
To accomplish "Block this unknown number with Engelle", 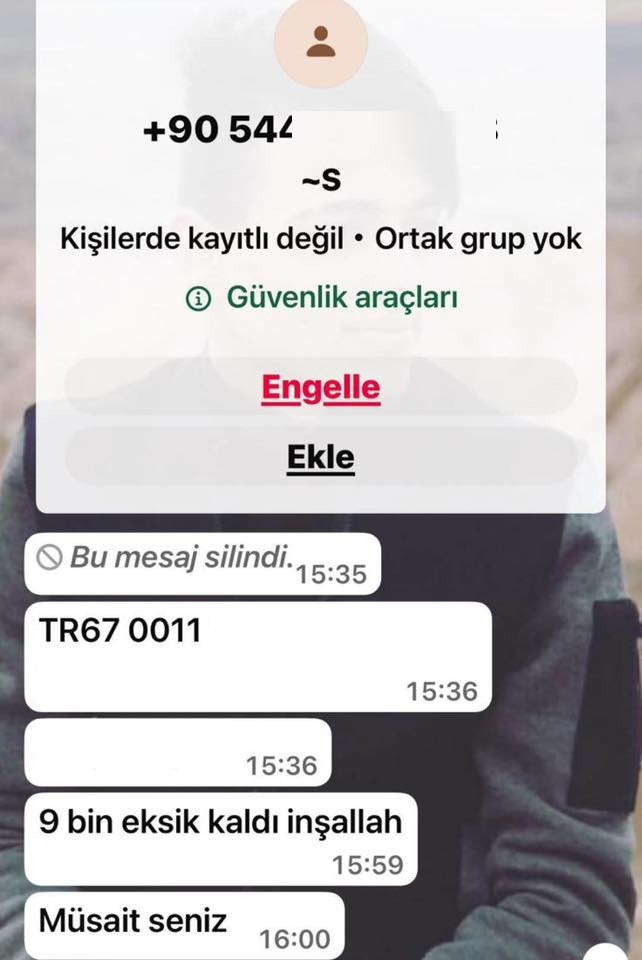I will [x=321, y=387].
